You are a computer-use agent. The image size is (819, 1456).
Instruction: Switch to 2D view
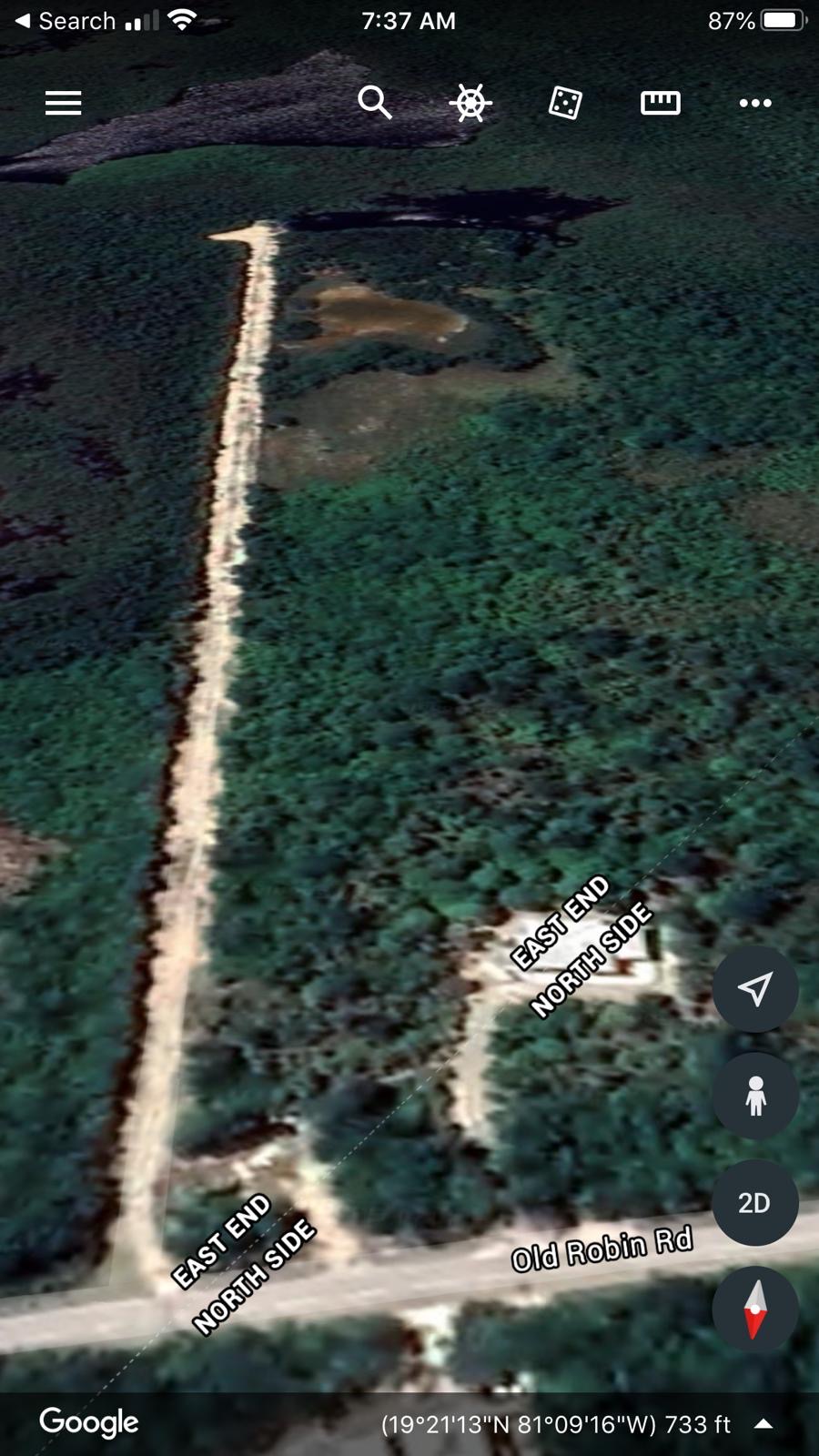coord(755,1203)
